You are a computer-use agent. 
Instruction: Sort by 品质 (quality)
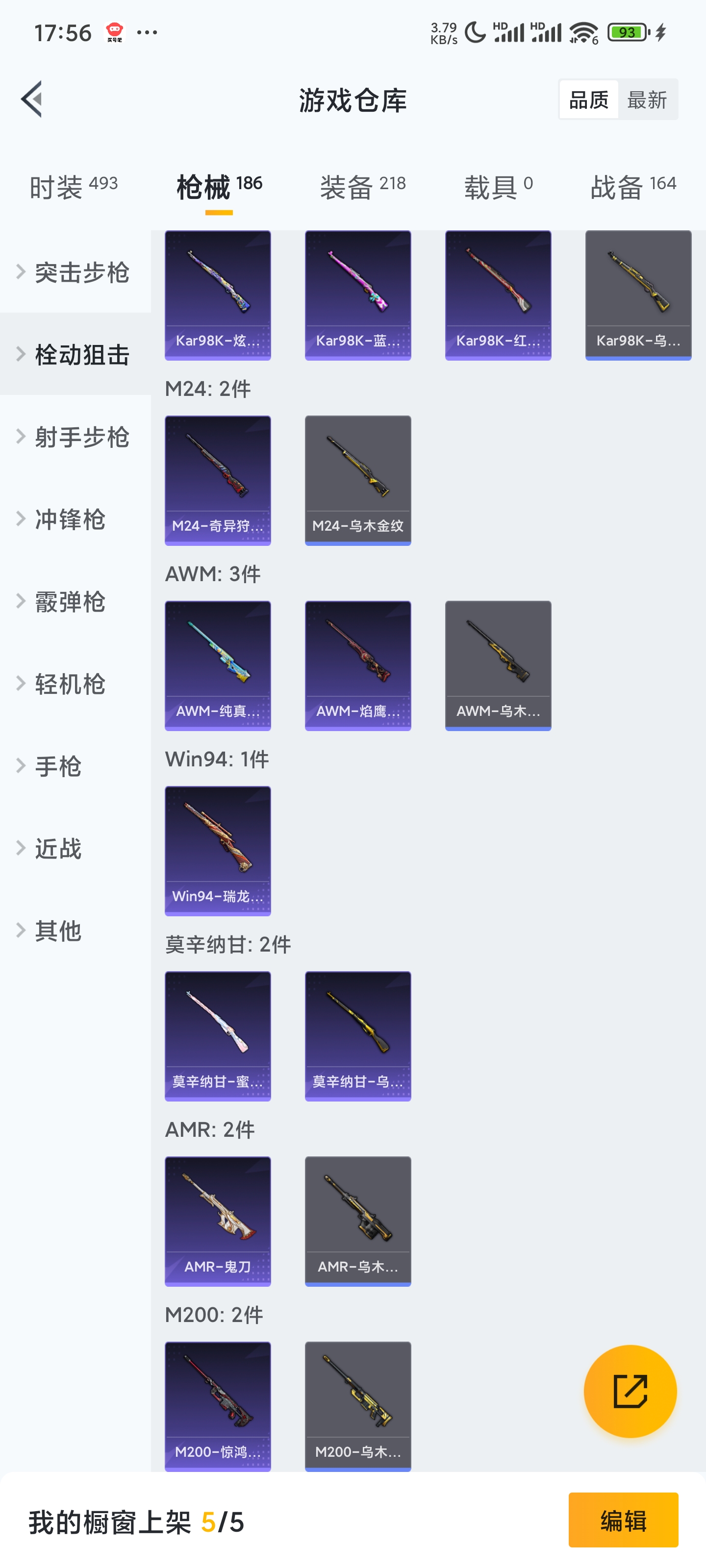point(588,99)
